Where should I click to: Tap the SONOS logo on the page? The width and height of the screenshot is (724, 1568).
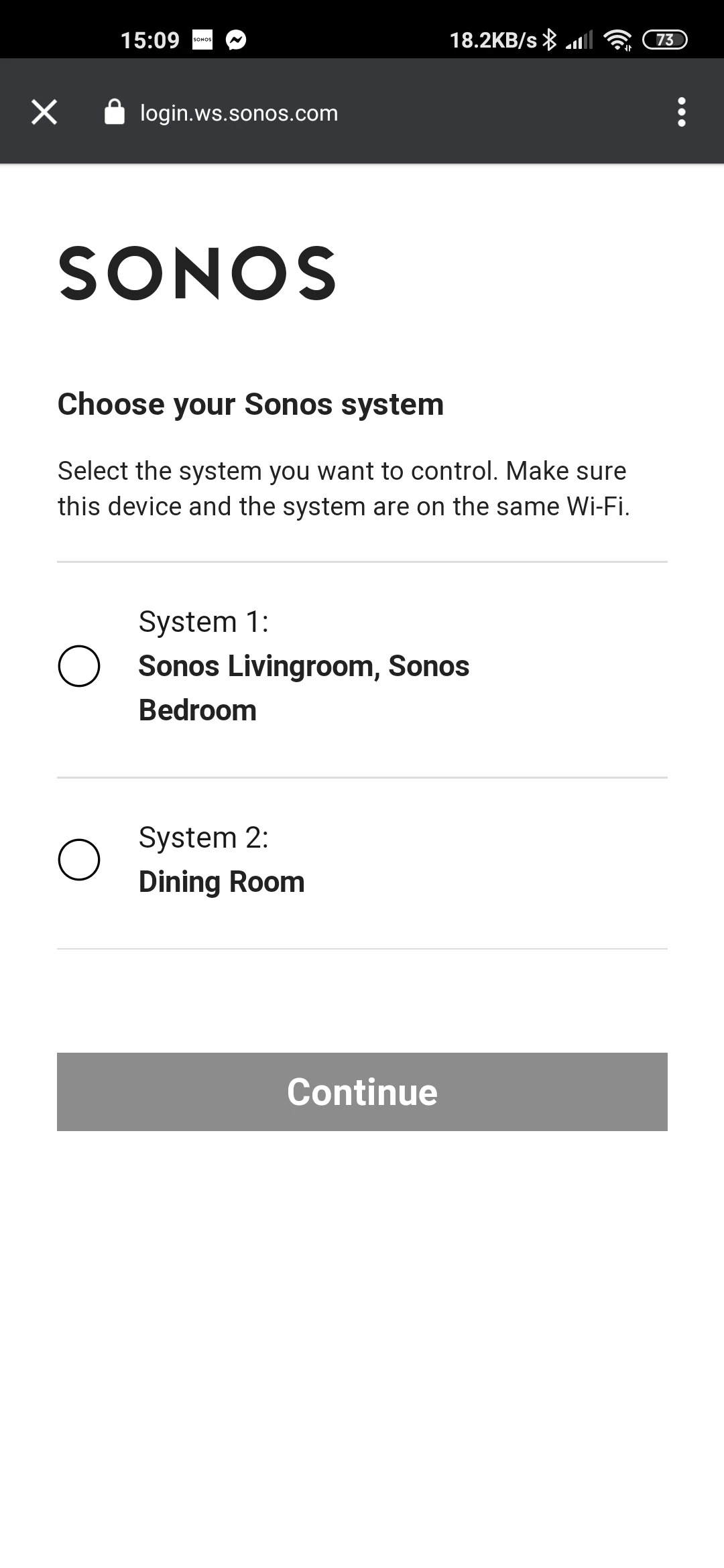tap(198, 273)
